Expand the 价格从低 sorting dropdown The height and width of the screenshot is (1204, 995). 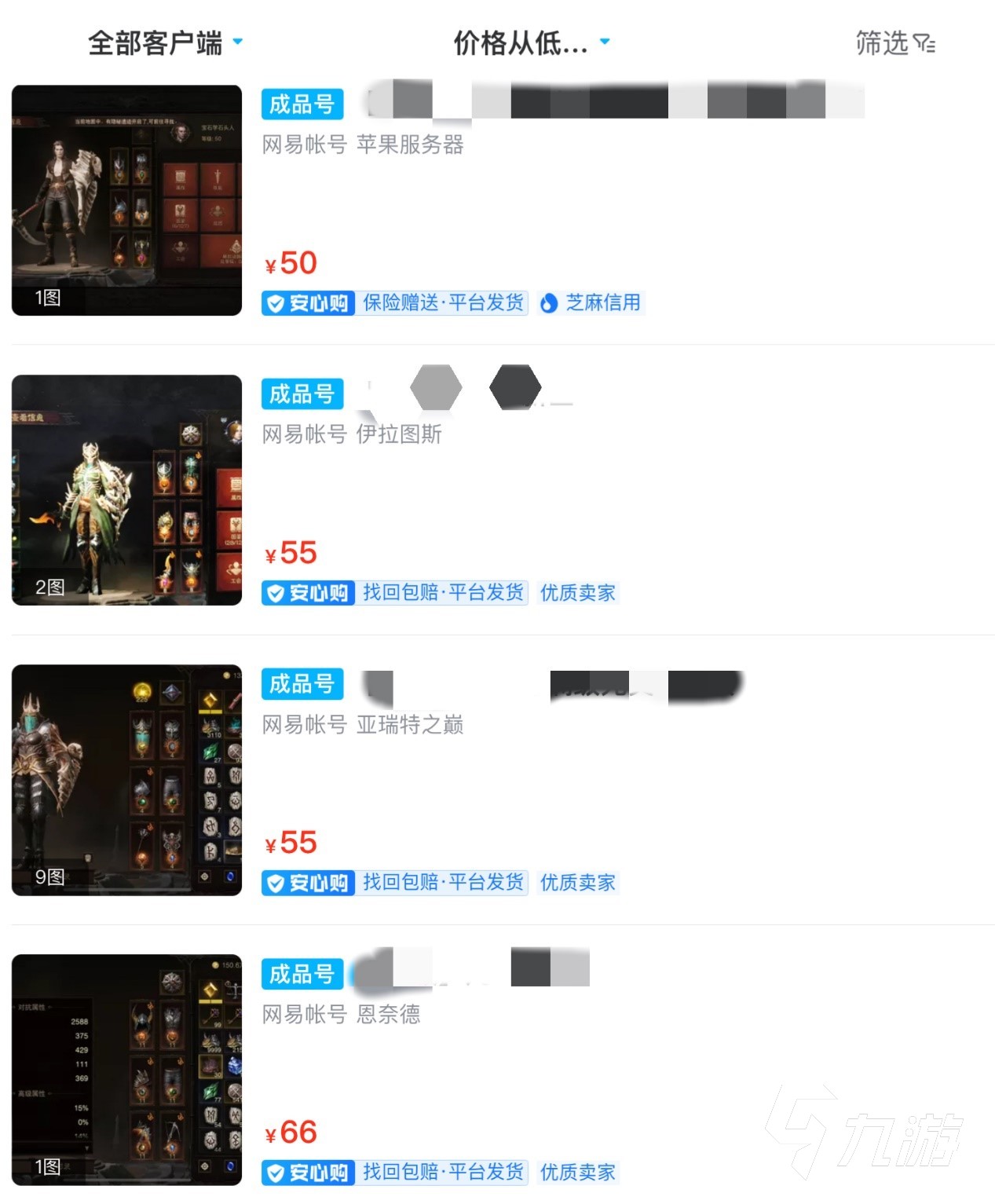coord(531,43)
